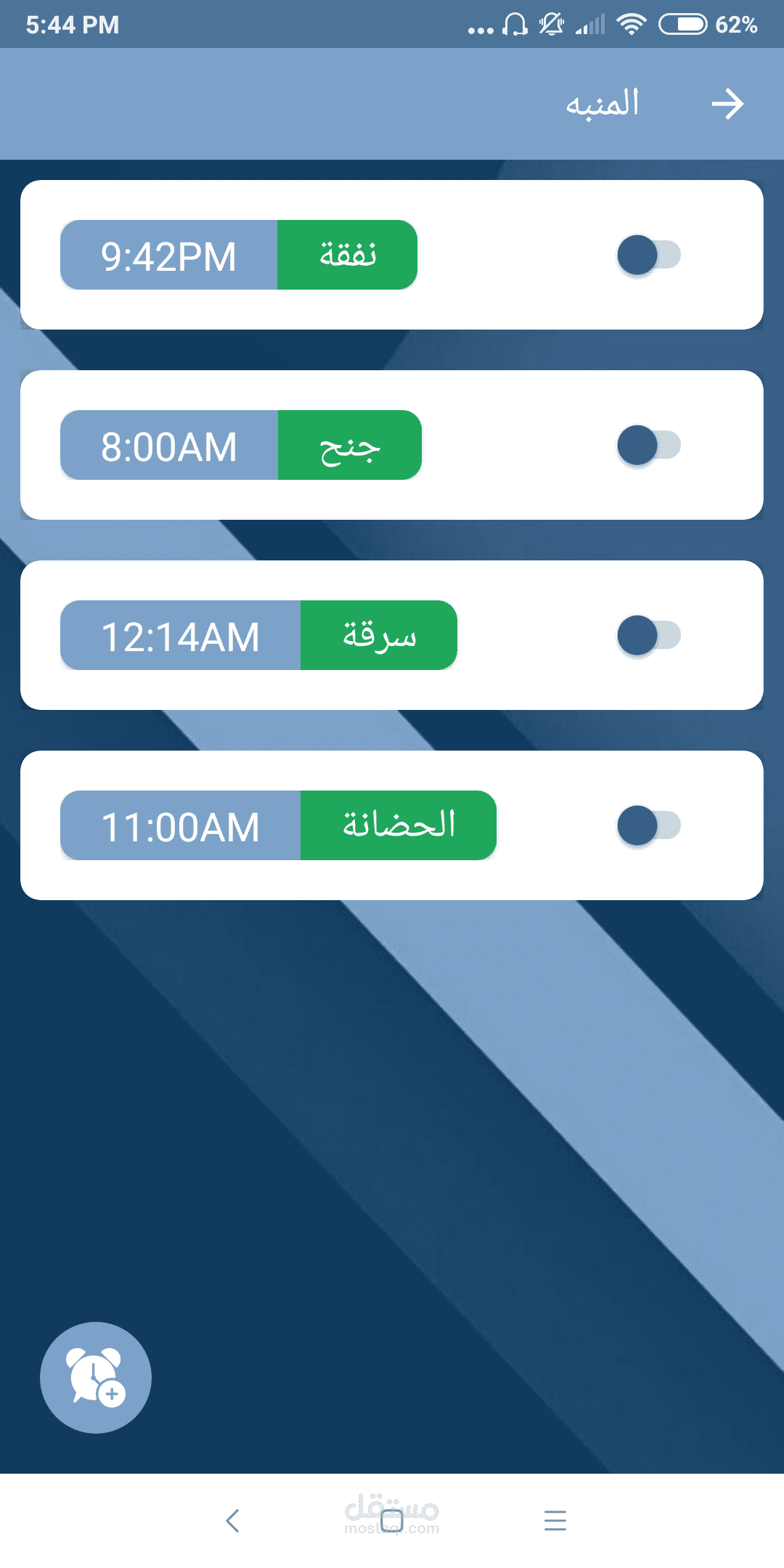Tap the back arrow in the header
784x1568 pixels.
[727, 105]
